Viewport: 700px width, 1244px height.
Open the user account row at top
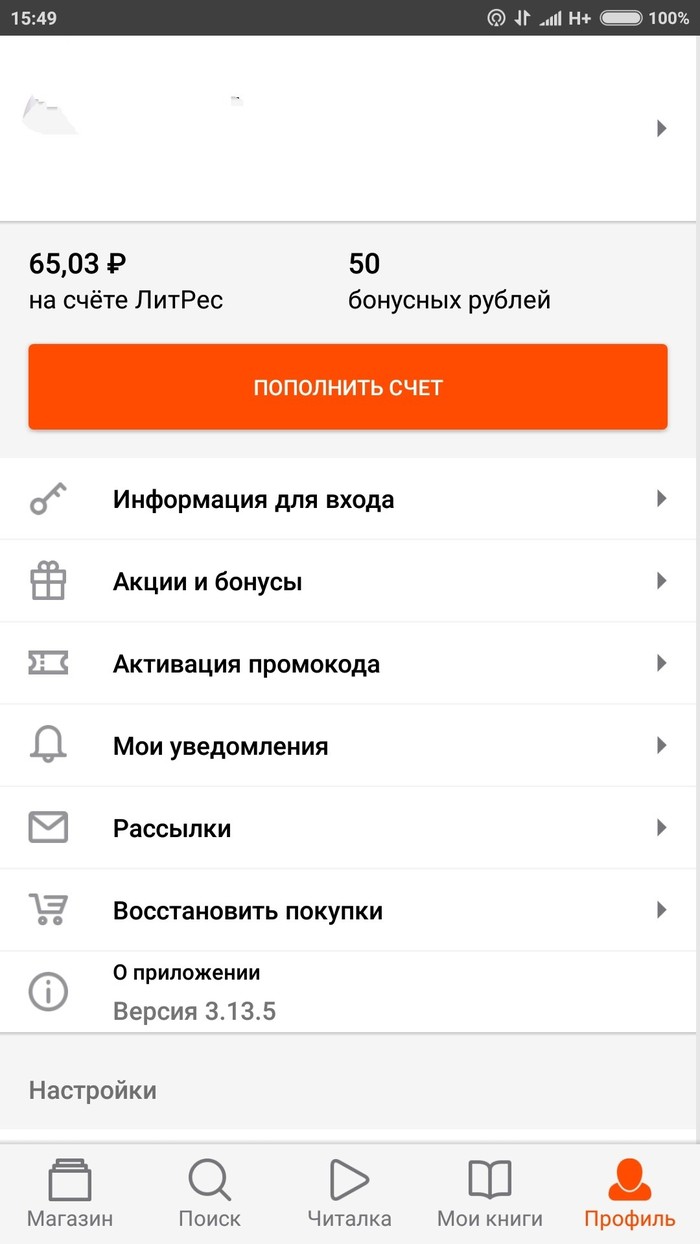pyautogui.click(x=348, y=128)
